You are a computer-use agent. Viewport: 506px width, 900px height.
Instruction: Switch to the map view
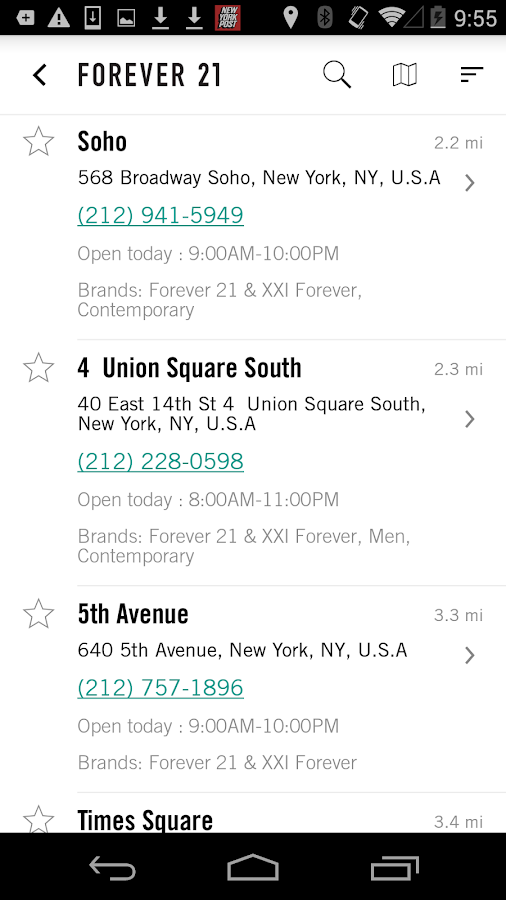coord(404,75)
